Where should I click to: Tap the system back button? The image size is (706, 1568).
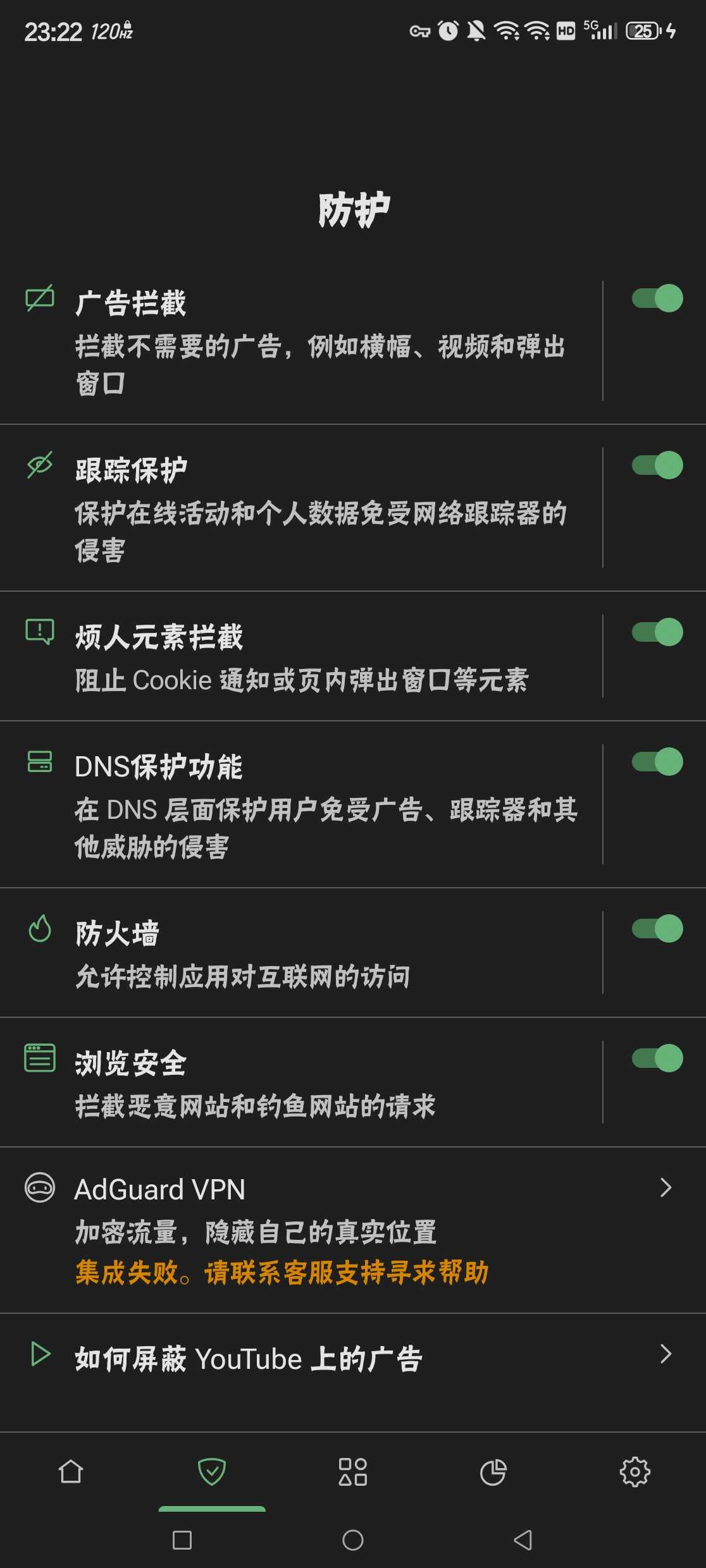(x=523, y=1540)
